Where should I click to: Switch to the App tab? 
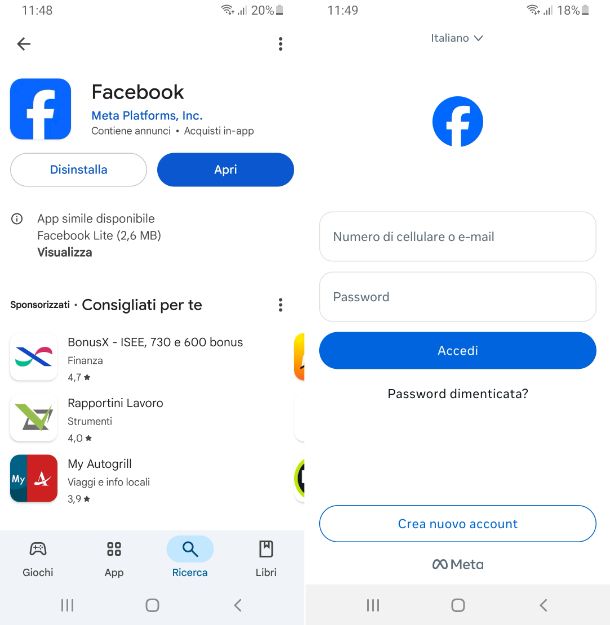tap(114, 558)
